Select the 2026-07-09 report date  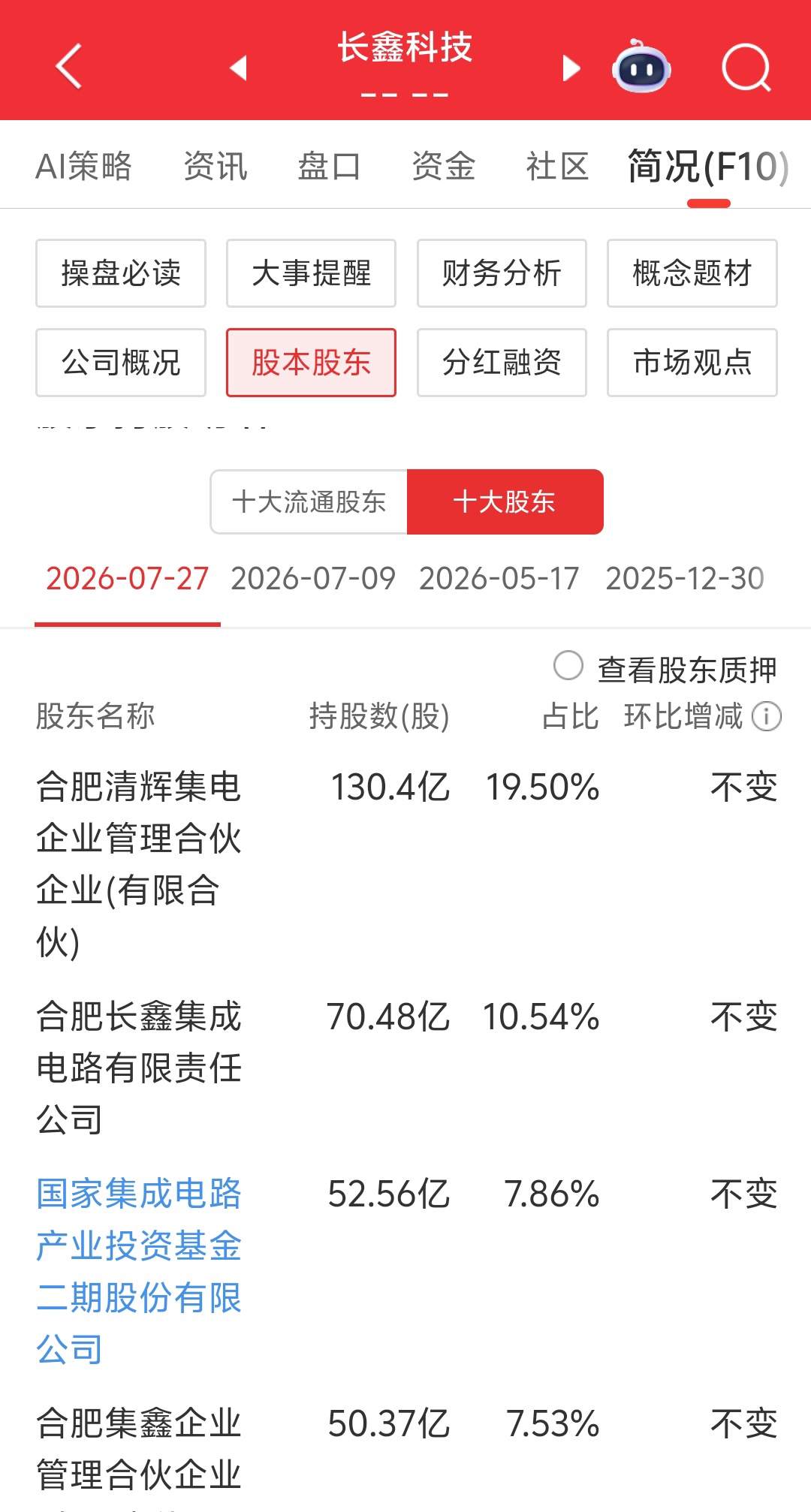click(313, 579)
